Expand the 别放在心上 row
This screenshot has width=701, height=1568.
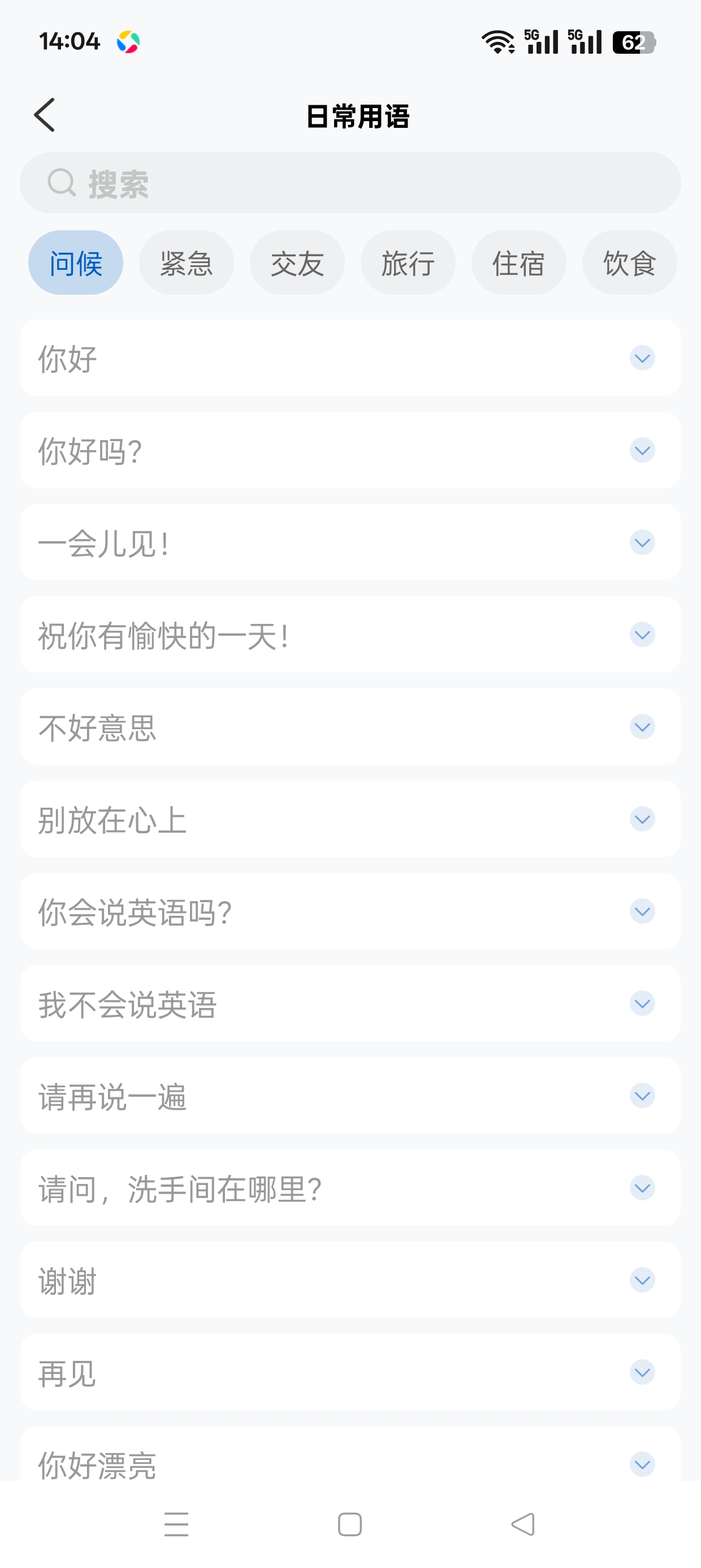coord(350,819)
